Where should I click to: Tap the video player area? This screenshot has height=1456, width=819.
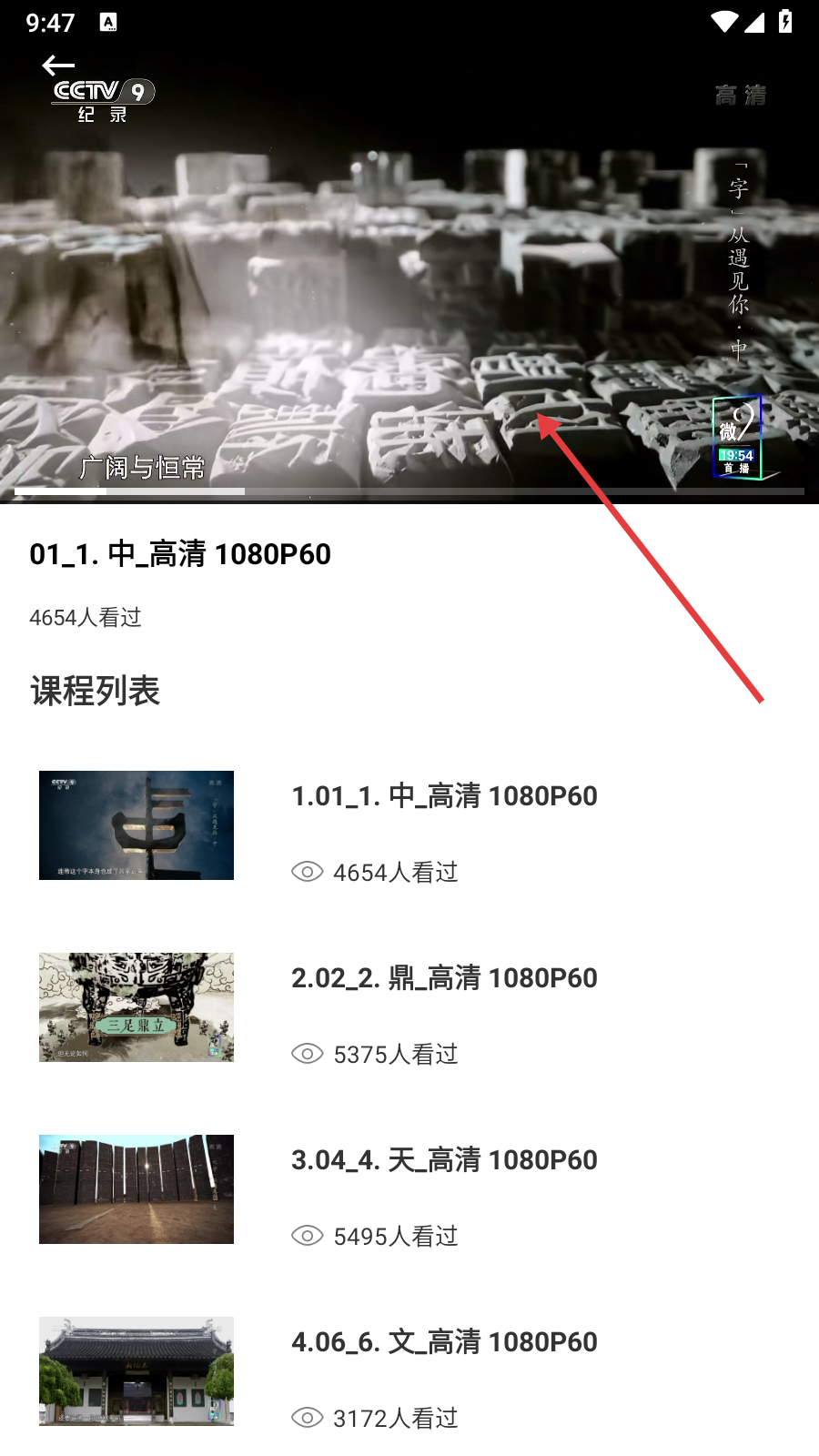409,273
